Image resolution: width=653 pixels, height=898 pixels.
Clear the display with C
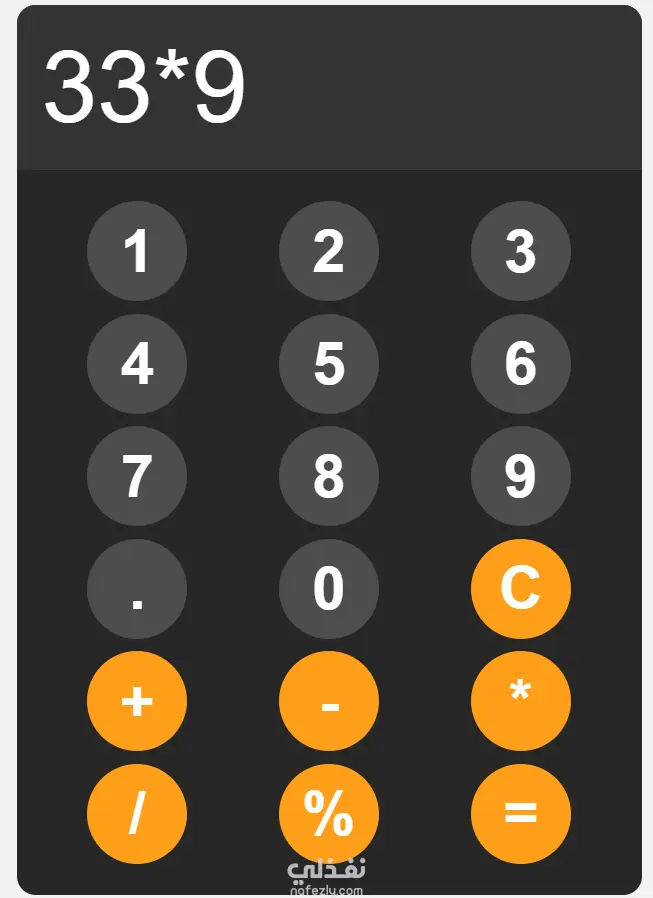[x=521, y=589]
